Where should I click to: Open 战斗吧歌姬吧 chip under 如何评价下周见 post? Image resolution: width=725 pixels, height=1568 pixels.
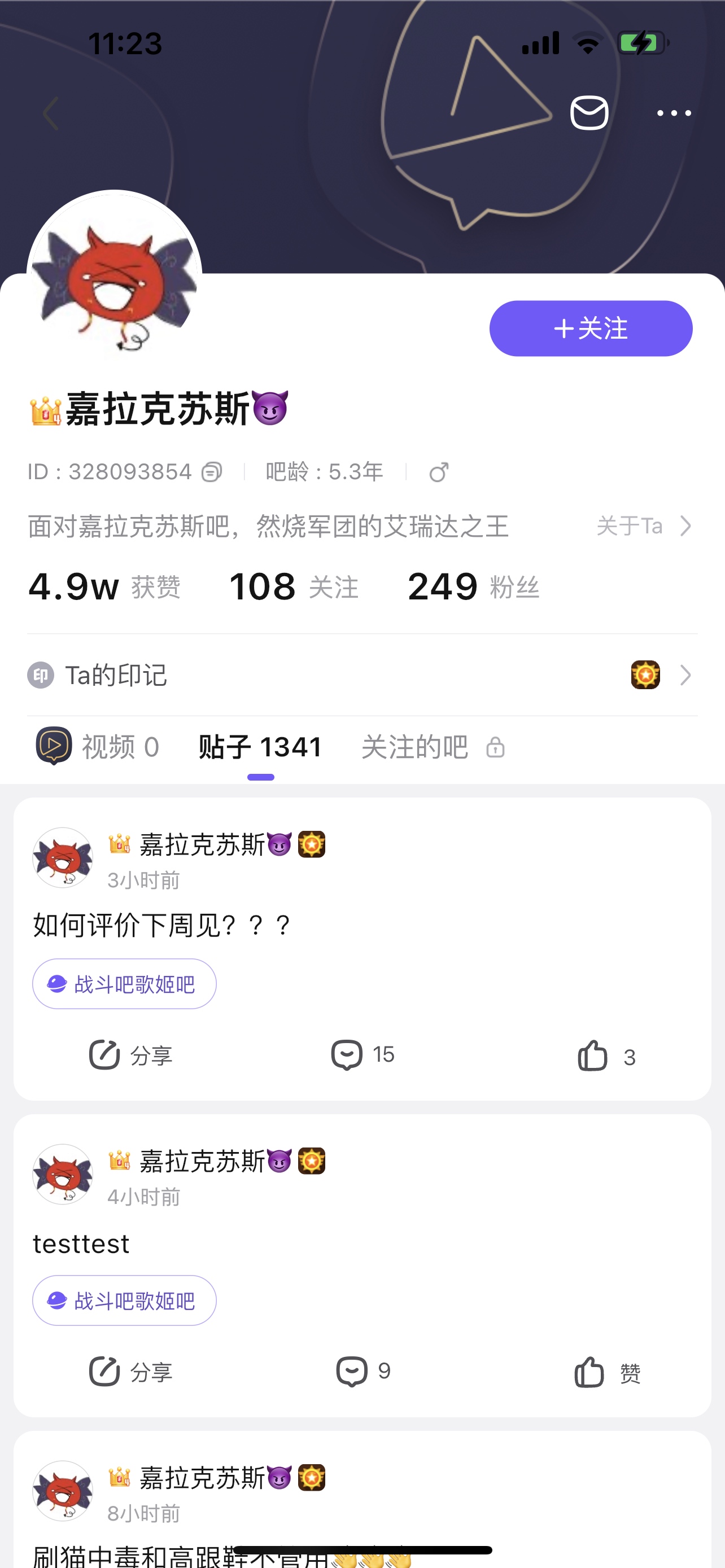click(124, 984)
